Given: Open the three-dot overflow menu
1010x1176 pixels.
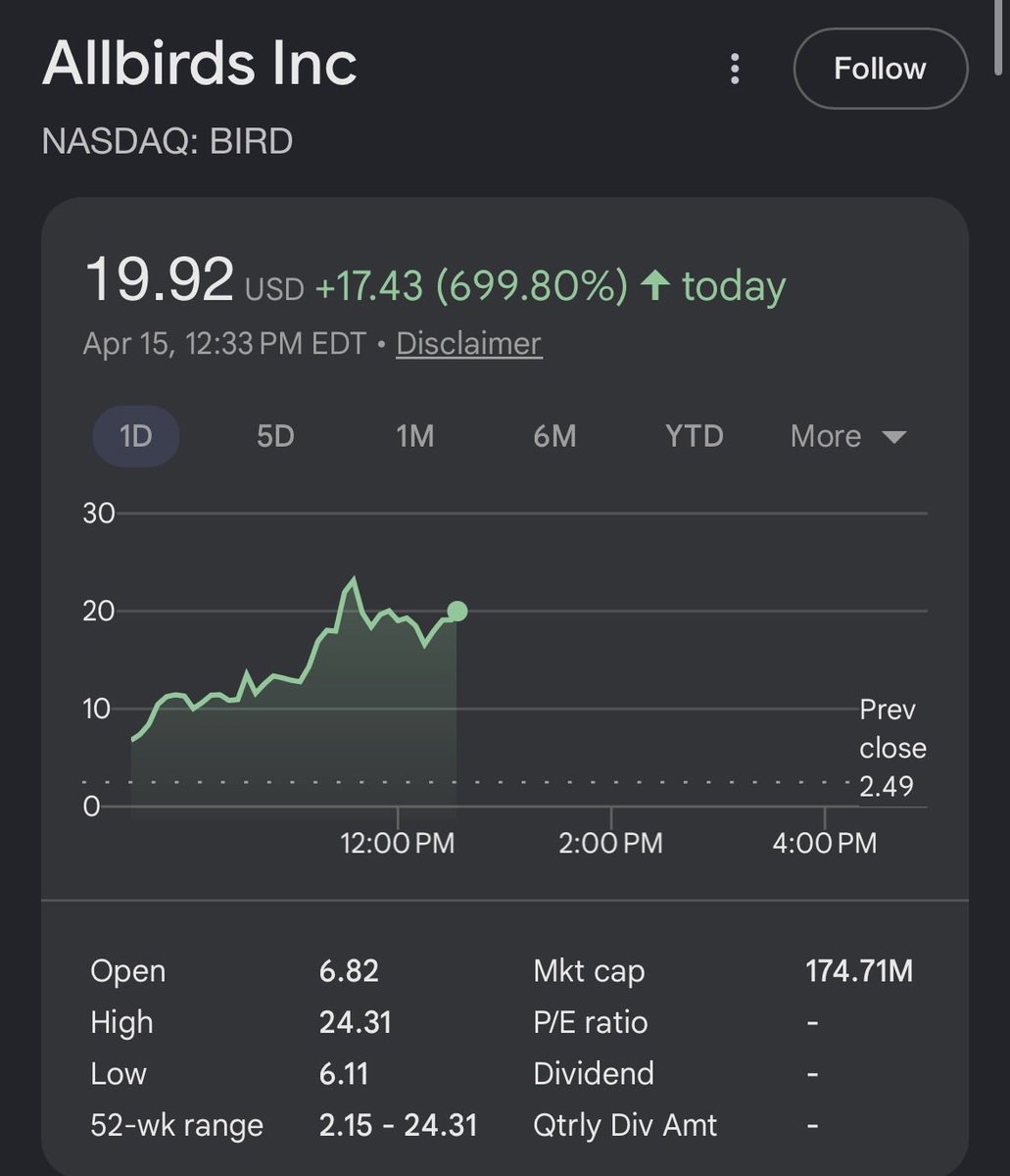Looking at the screenshot, I should (x=735, y=69).
